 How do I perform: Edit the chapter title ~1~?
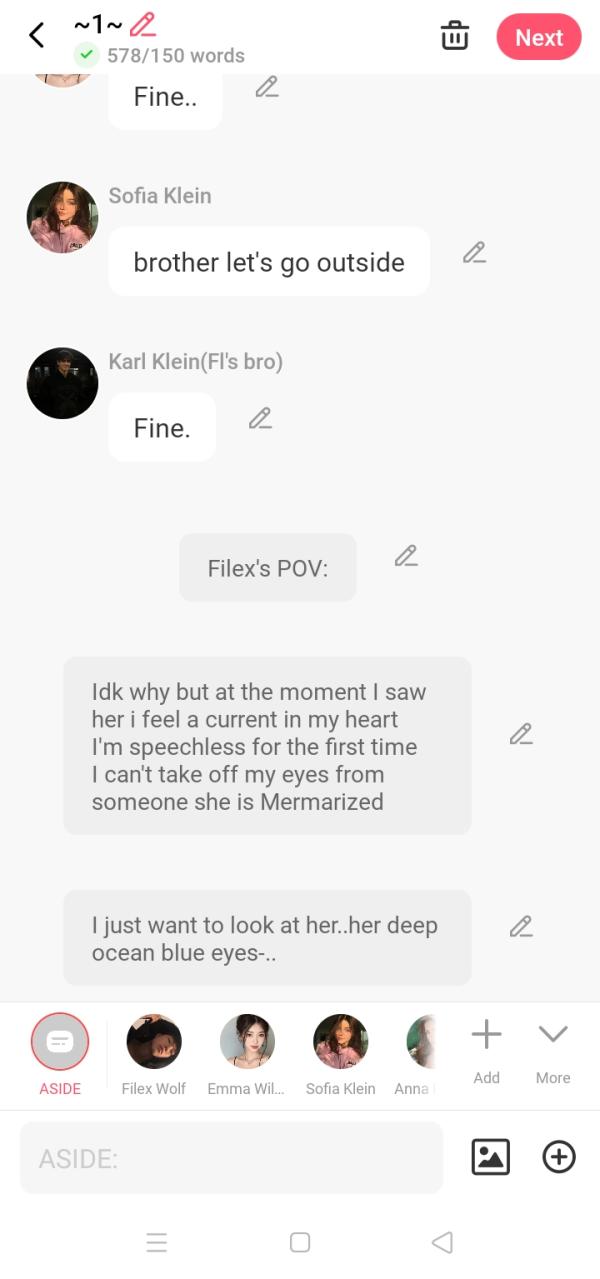click(143, 24)
